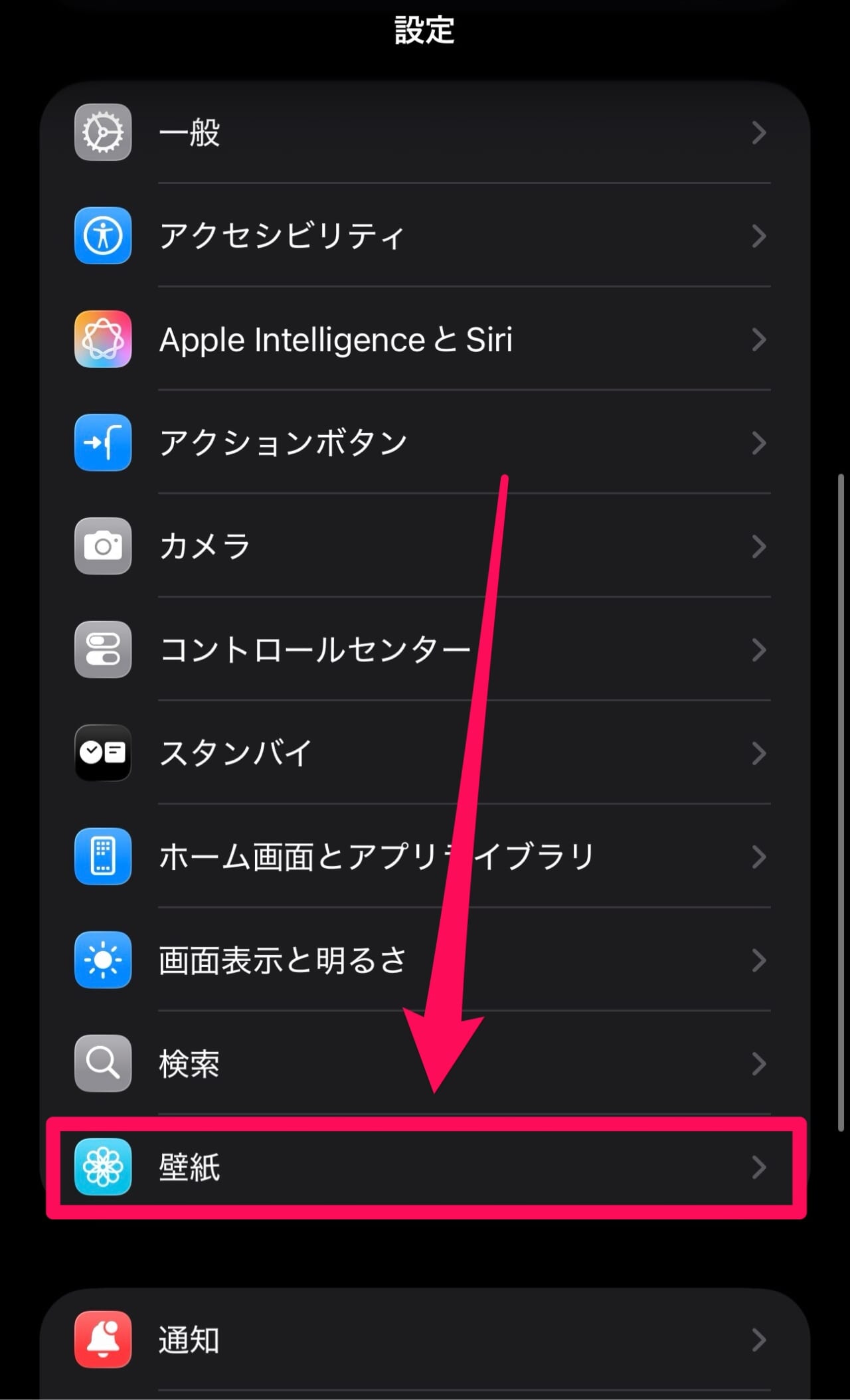Image resolution: width=850 pixels, height=1400 pixels.
Task: Tap the Home Screen app library icon
Action: [x=103, y=857]
